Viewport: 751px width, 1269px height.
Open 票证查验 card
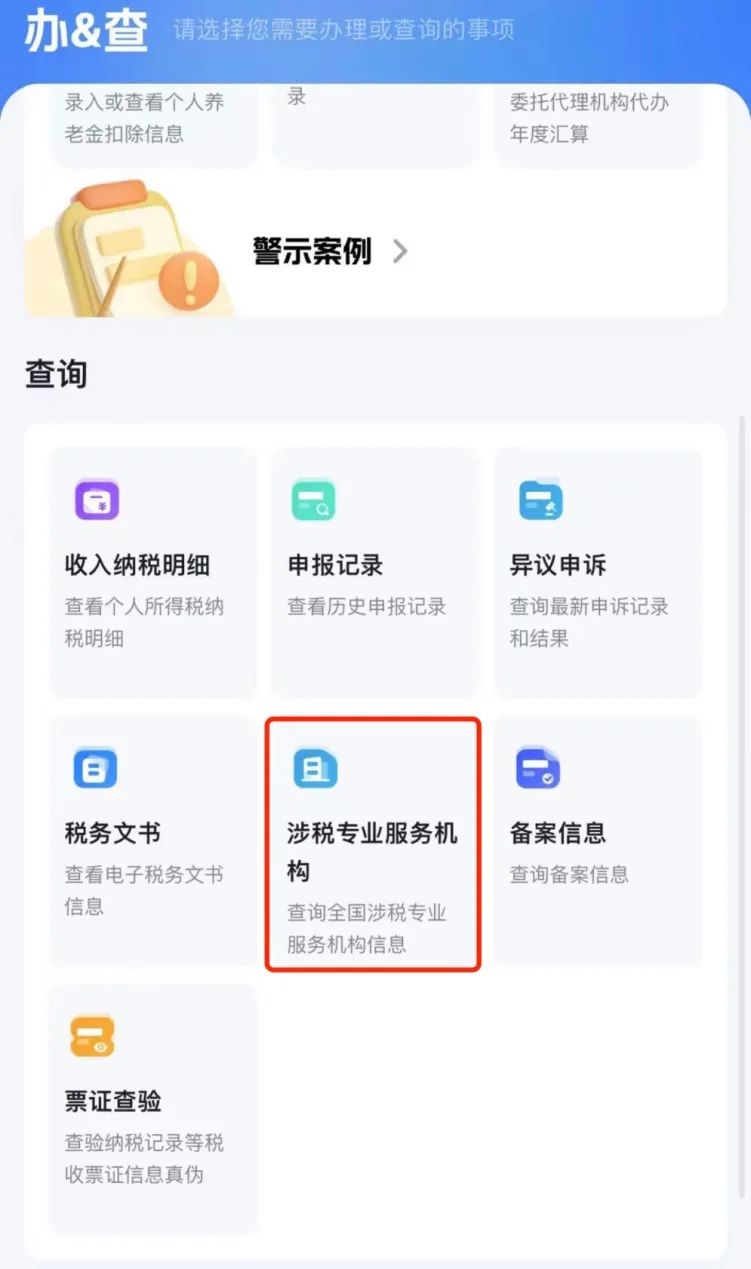pyautogui.click(x=153, y=1108)
